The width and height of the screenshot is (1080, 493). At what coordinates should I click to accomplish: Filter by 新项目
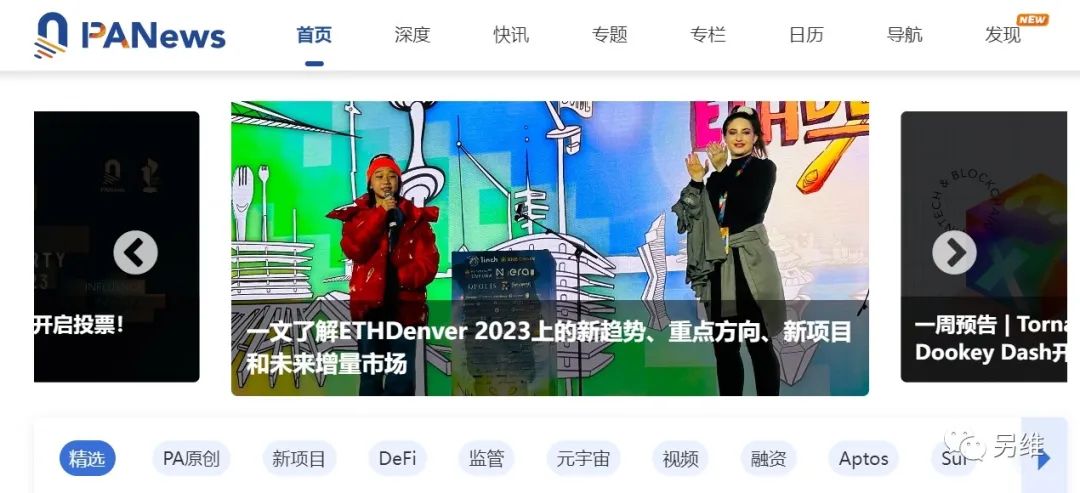point(299,459)
